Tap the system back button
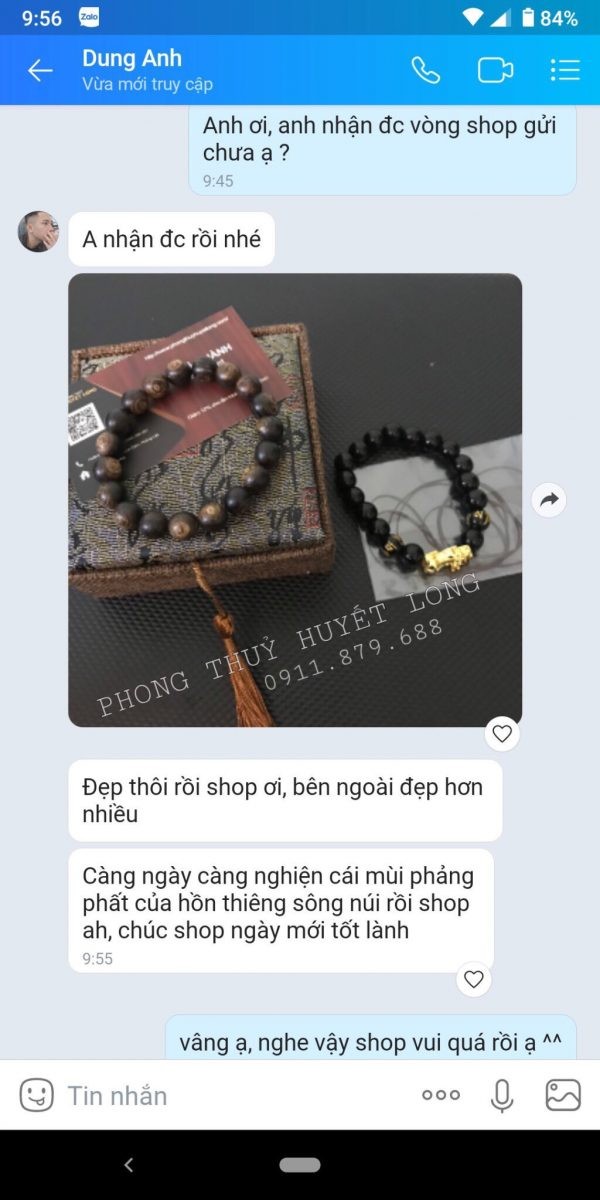The width and height of the screenshot is (600, 1200). pos(128,1165)
